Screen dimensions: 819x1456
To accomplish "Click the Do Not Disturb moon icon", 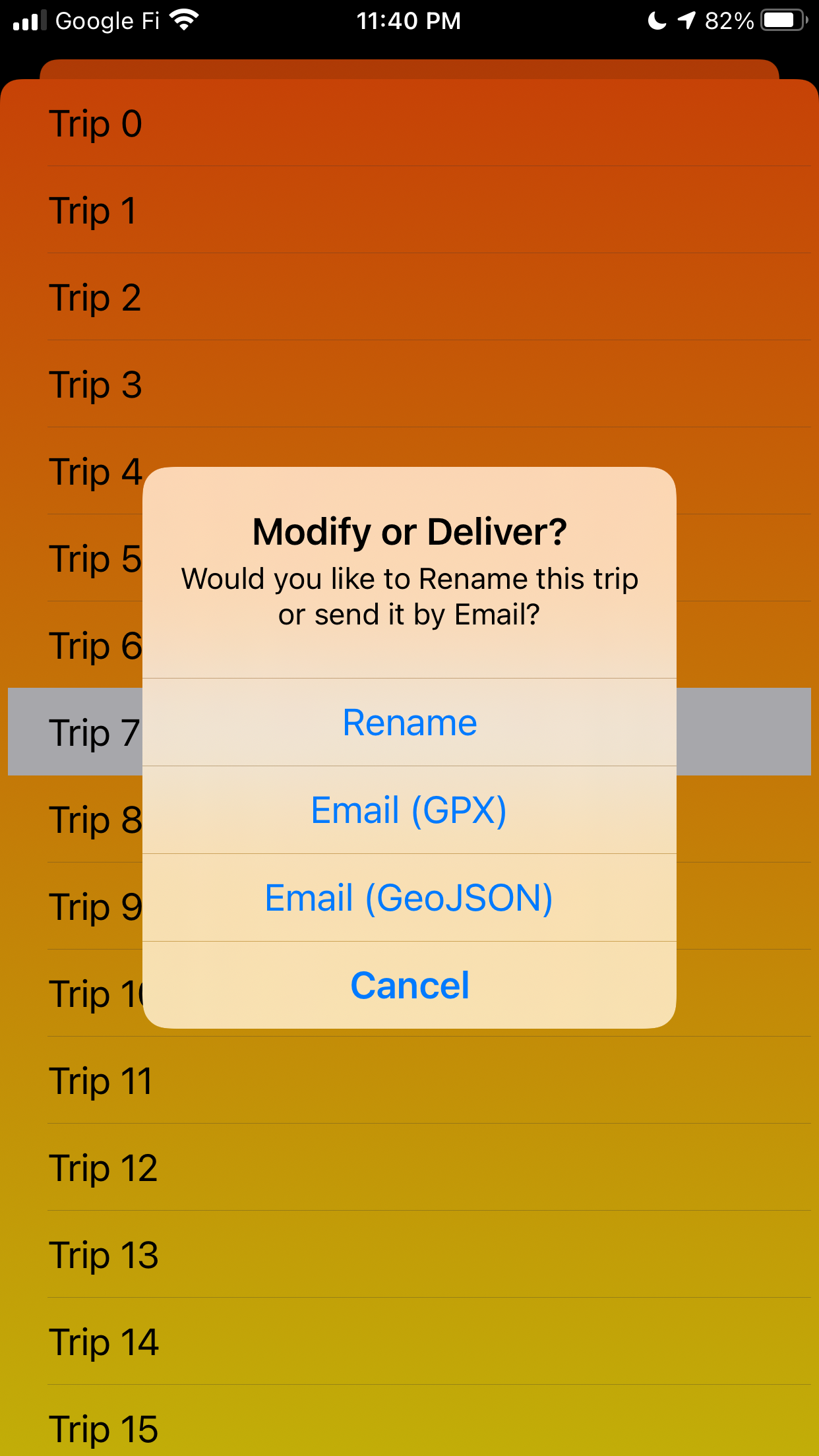I will pyautogui.click(x=656, y=20).
